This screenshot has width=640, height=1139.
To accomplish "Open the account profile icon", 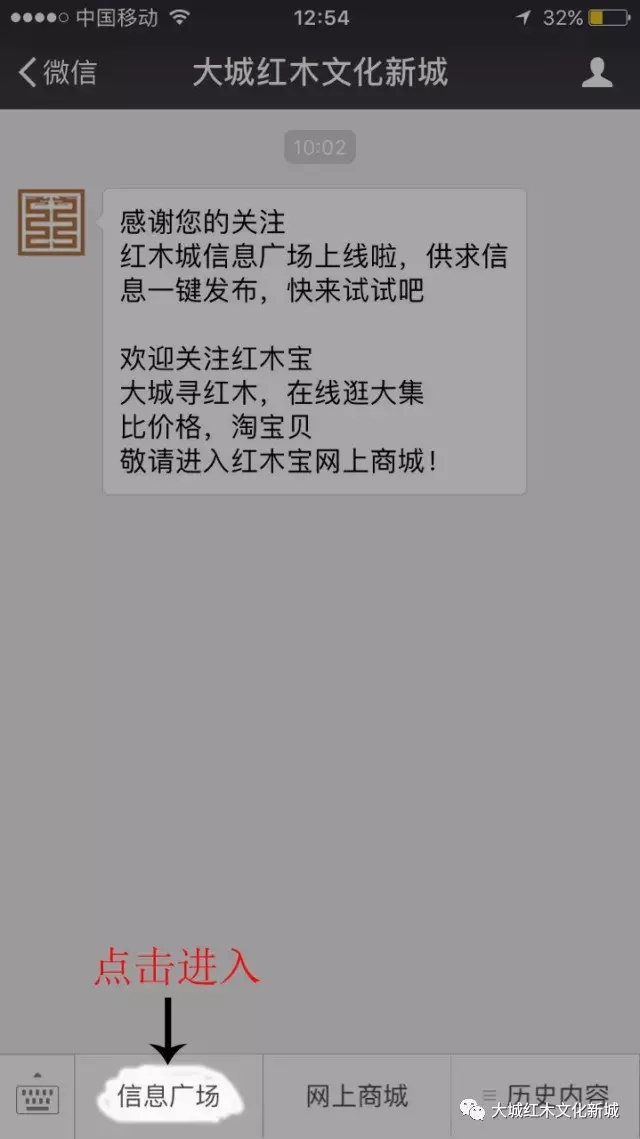I will click(597, 73).
